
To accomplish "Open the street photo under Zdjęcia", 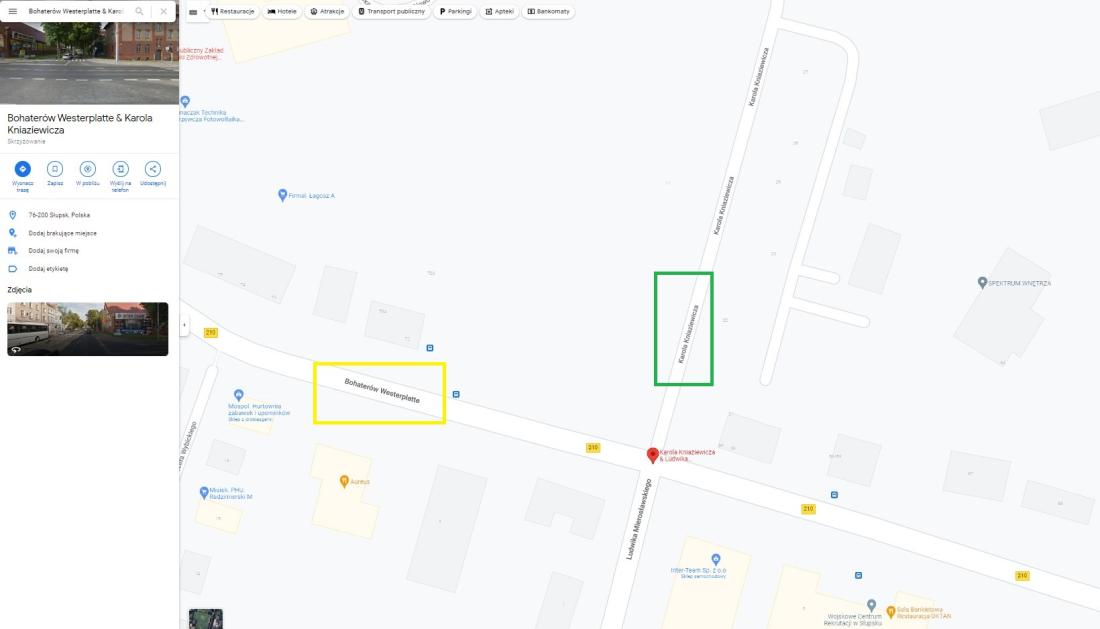I will pyautogui.click(x=87, y=329).
